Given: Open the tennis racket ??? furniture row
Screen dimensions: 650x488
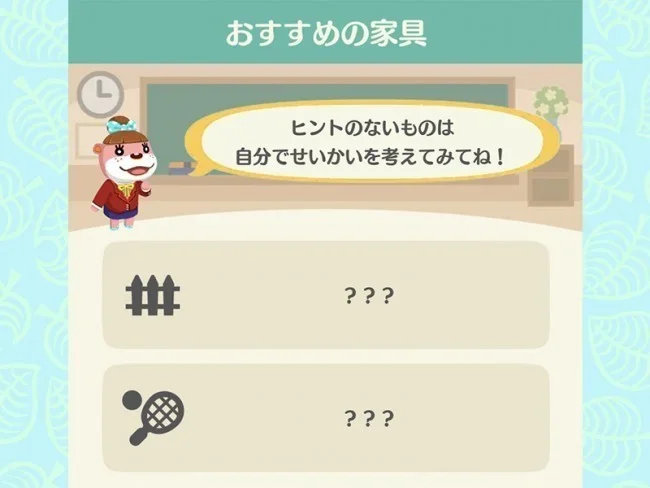Looking at the screenshot, I should point(326,417).
